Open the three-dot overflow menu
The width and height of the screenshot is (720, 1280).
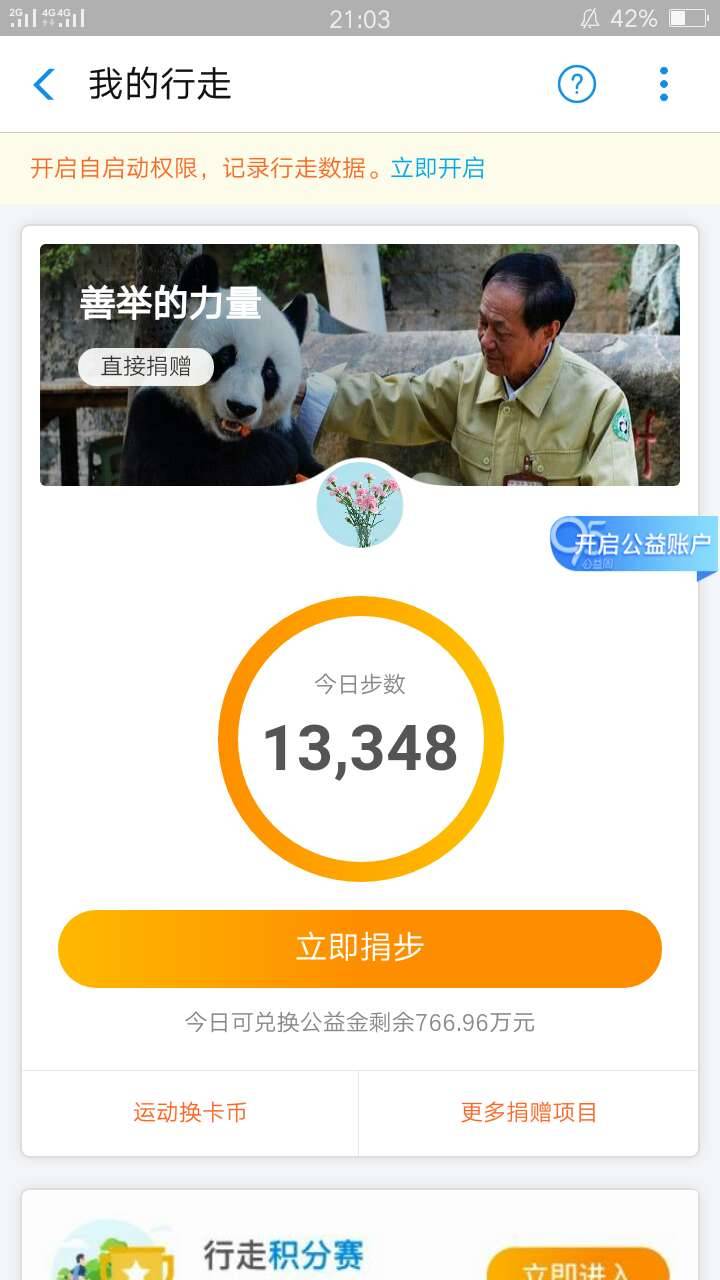pos(663,84)
